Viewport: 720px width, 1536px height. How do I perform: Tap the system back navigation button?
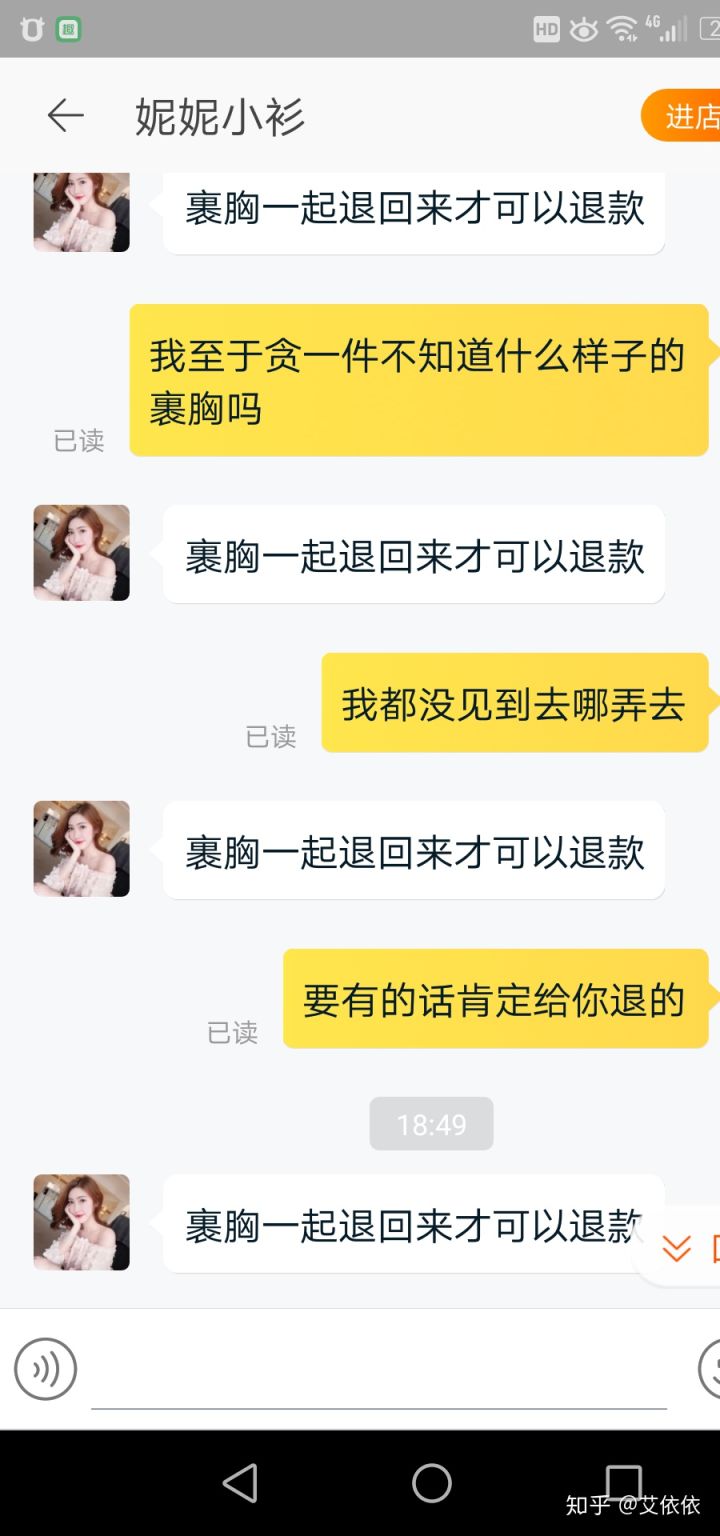(x=240, y=1483)
